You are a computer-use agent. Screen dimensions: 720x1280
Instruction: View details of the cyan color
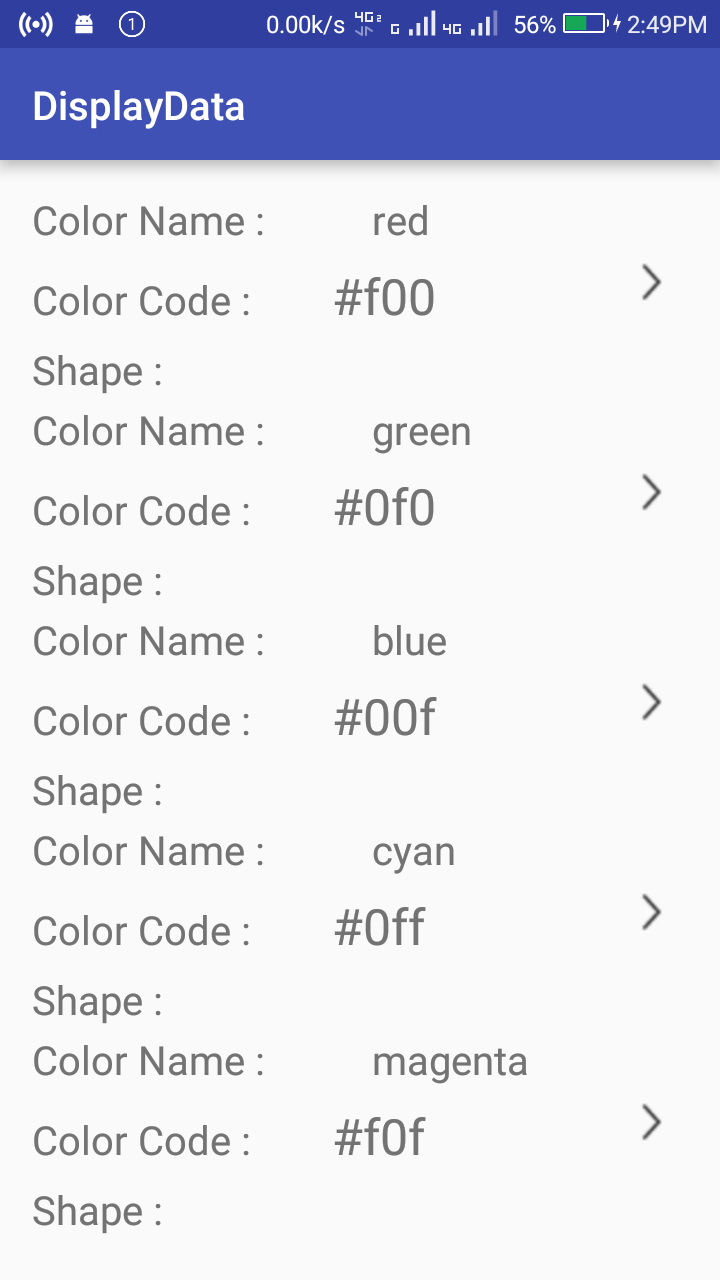651,913
